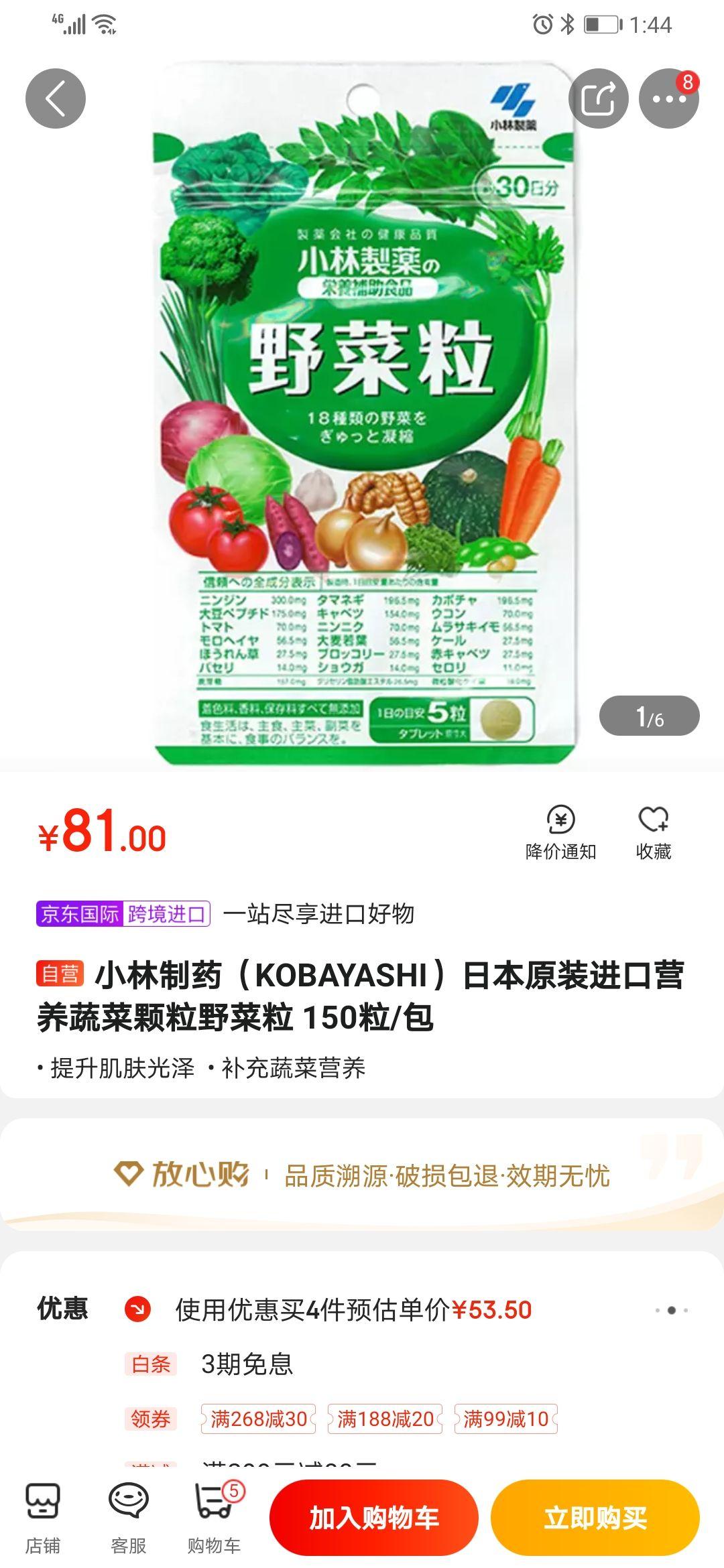
Task: Share this product
Action: pos(598,99)
